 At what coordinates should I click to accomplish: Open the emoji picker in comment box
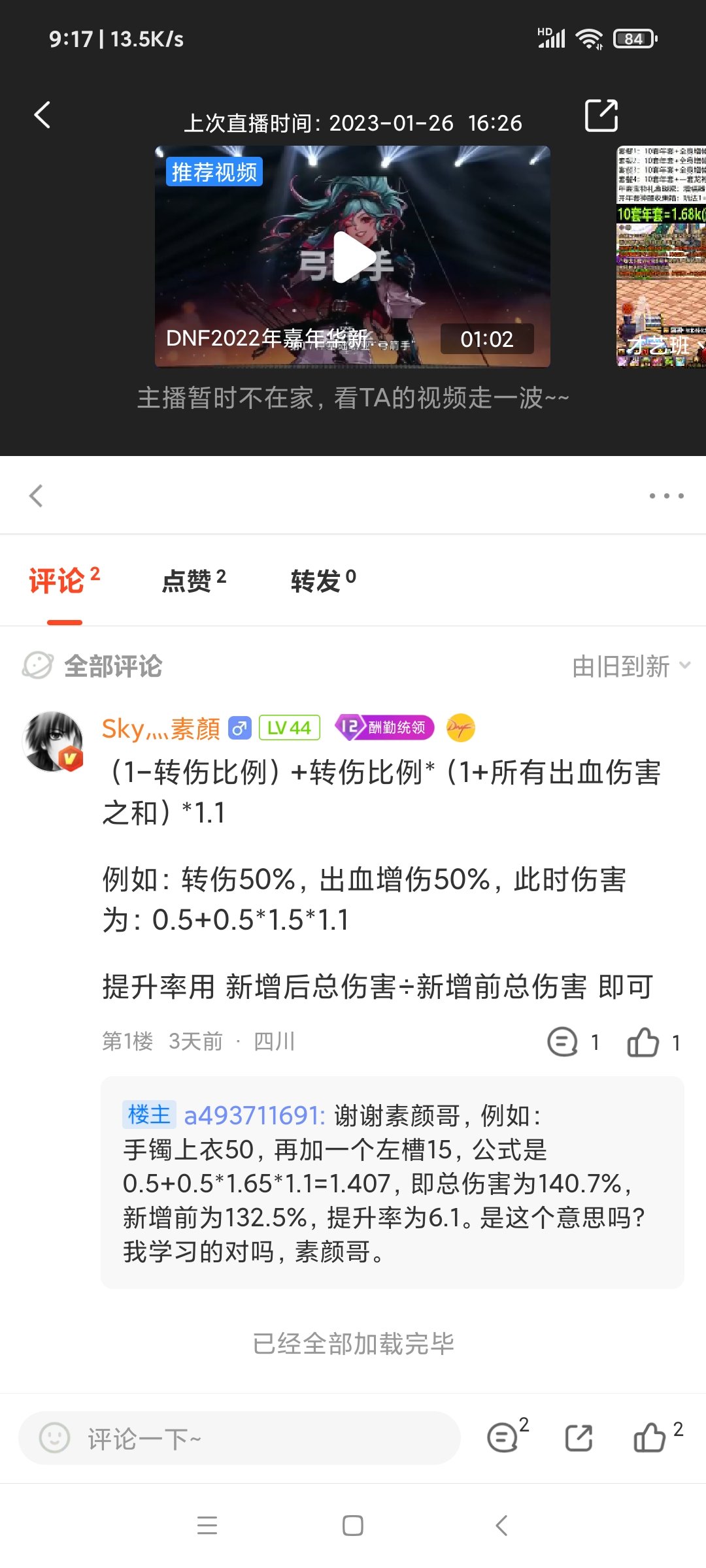(54, 1438)
